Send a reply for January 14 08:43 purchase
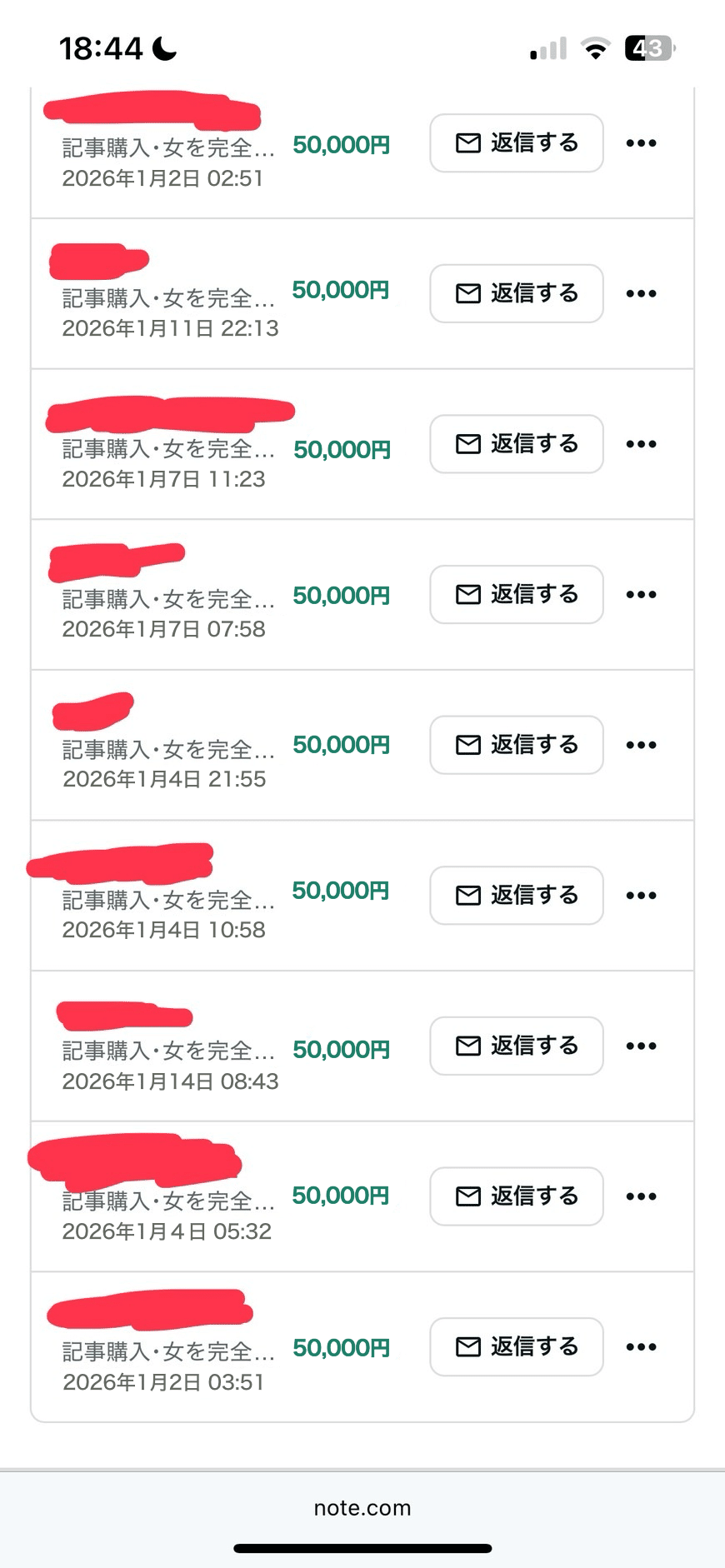 tap(516, 1046)
